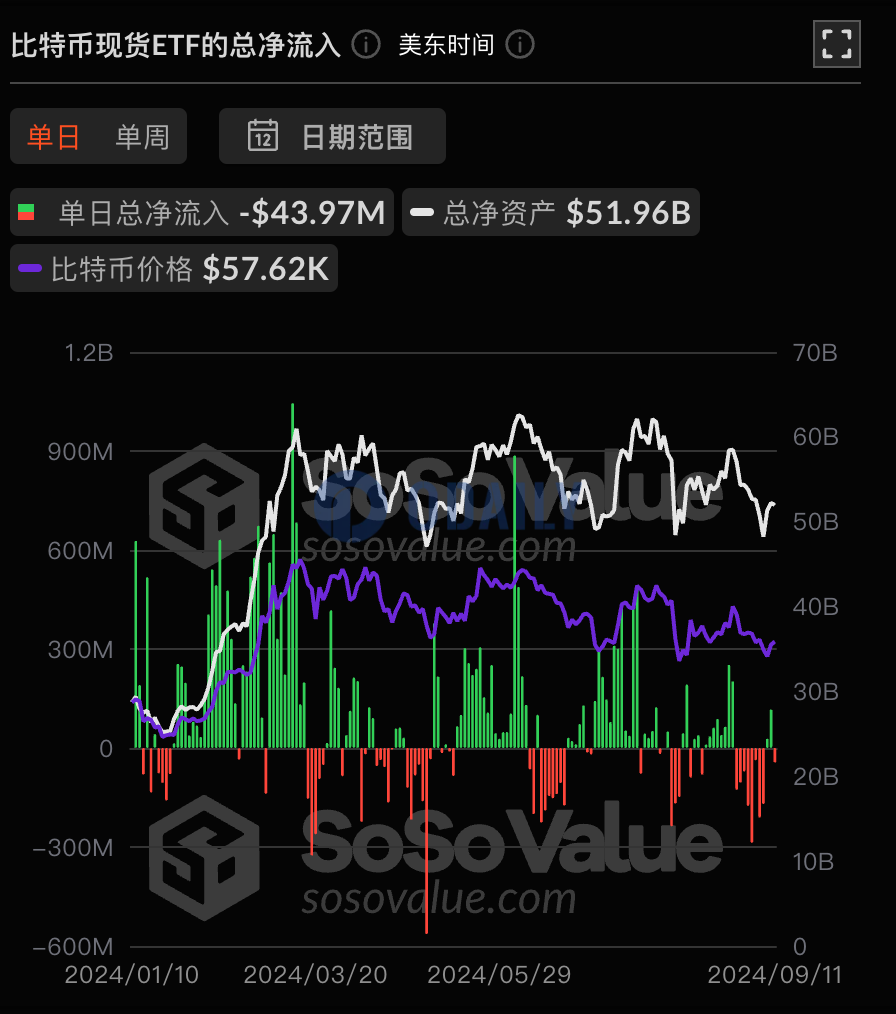Select the 单日 daily view

click(54, 137)
